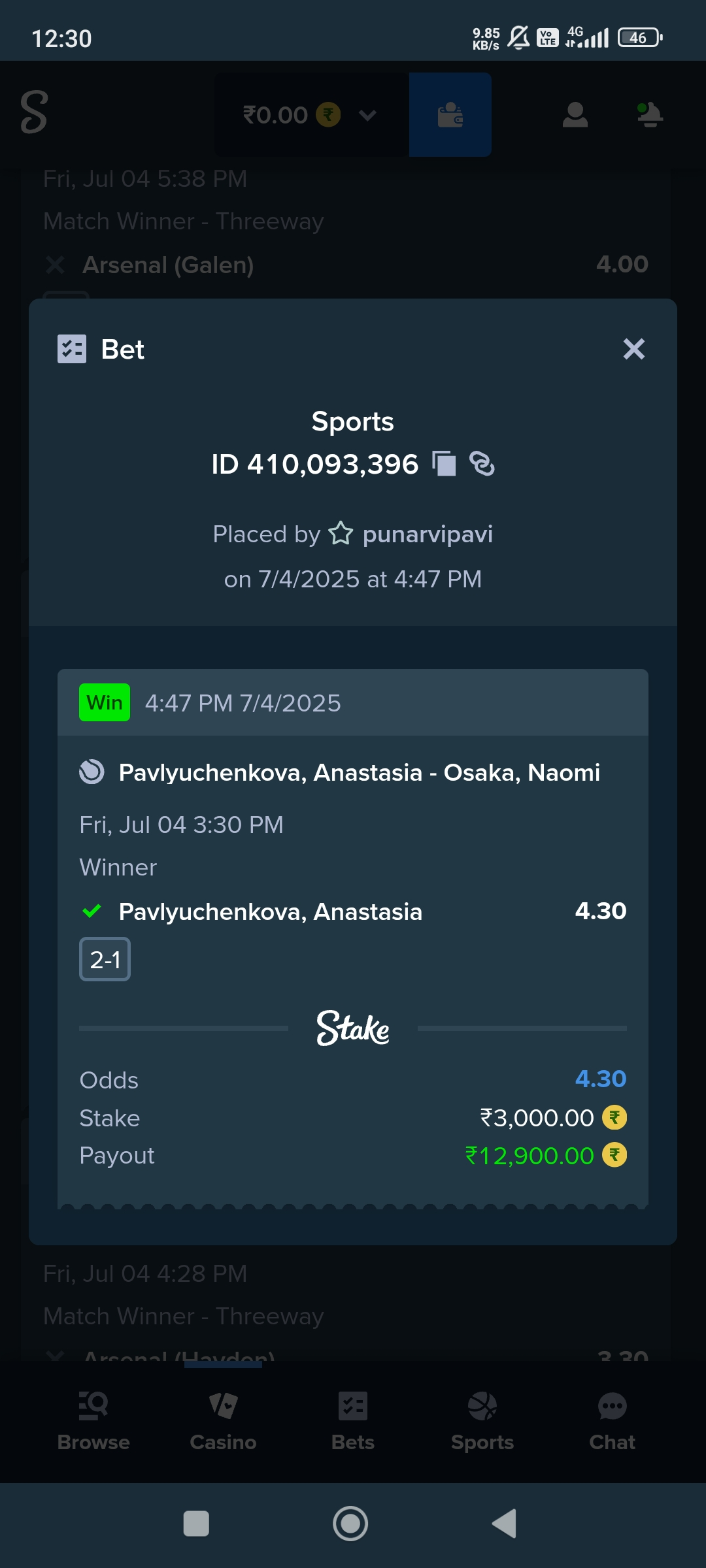The height and width of the screenshot is (1568, 706).
Task: Switch to the Bets tab
Action: (353, 1420)
